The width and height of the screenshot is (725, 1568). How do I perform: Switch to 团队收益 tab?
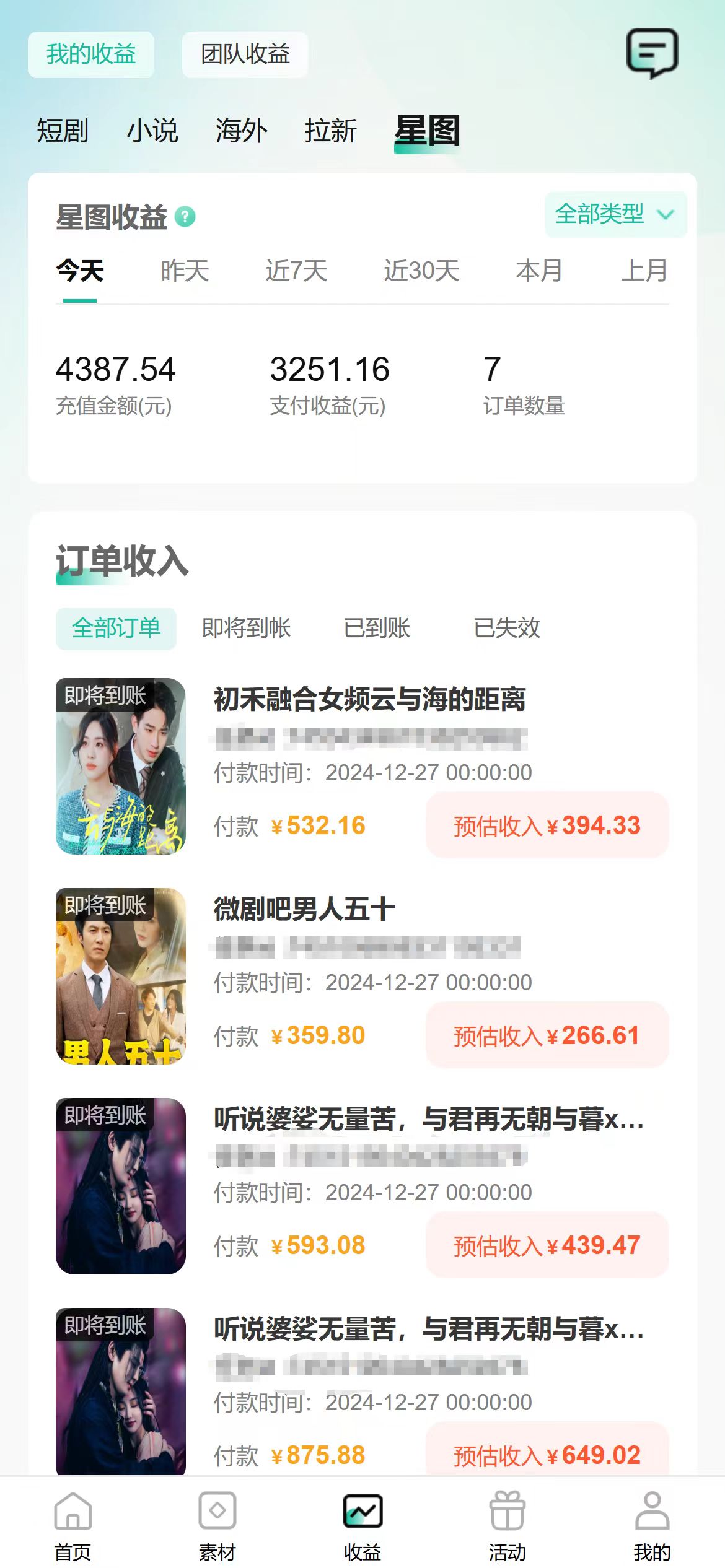245,54
